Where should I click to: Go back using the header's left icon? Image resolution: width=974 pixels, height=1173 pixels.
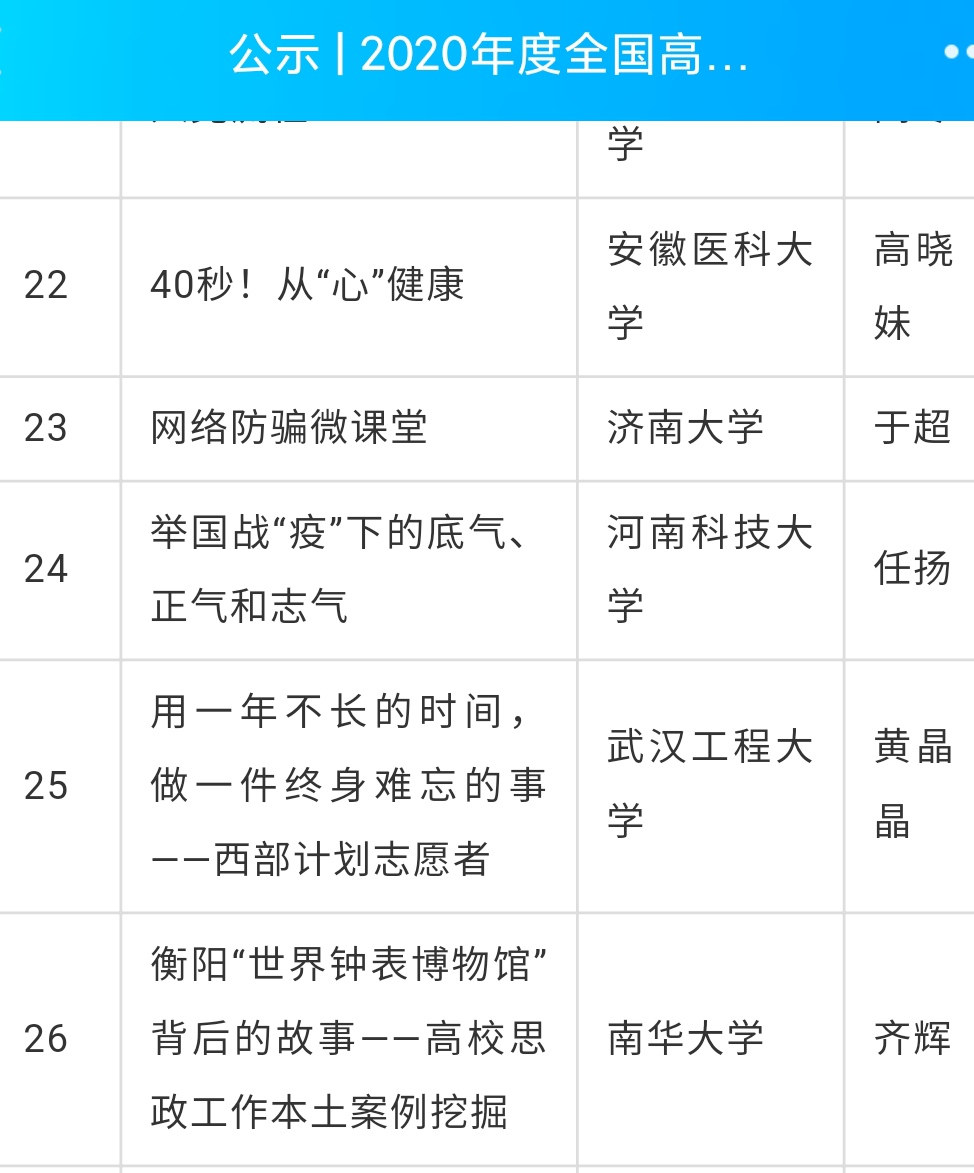click(x=6, y=52)
